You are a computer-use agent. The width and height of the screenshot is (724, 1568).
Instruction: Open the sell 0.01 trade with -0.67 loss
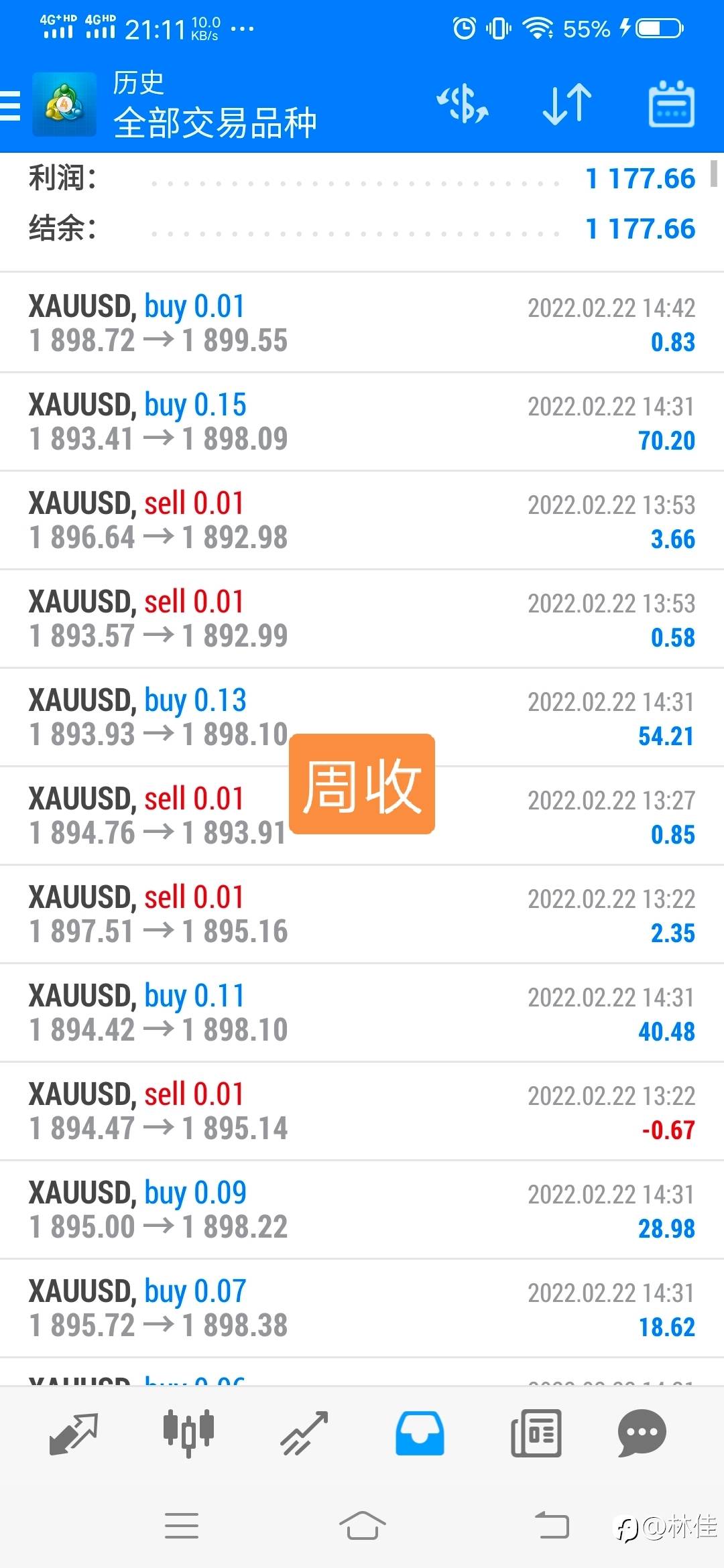[362, 1111]
